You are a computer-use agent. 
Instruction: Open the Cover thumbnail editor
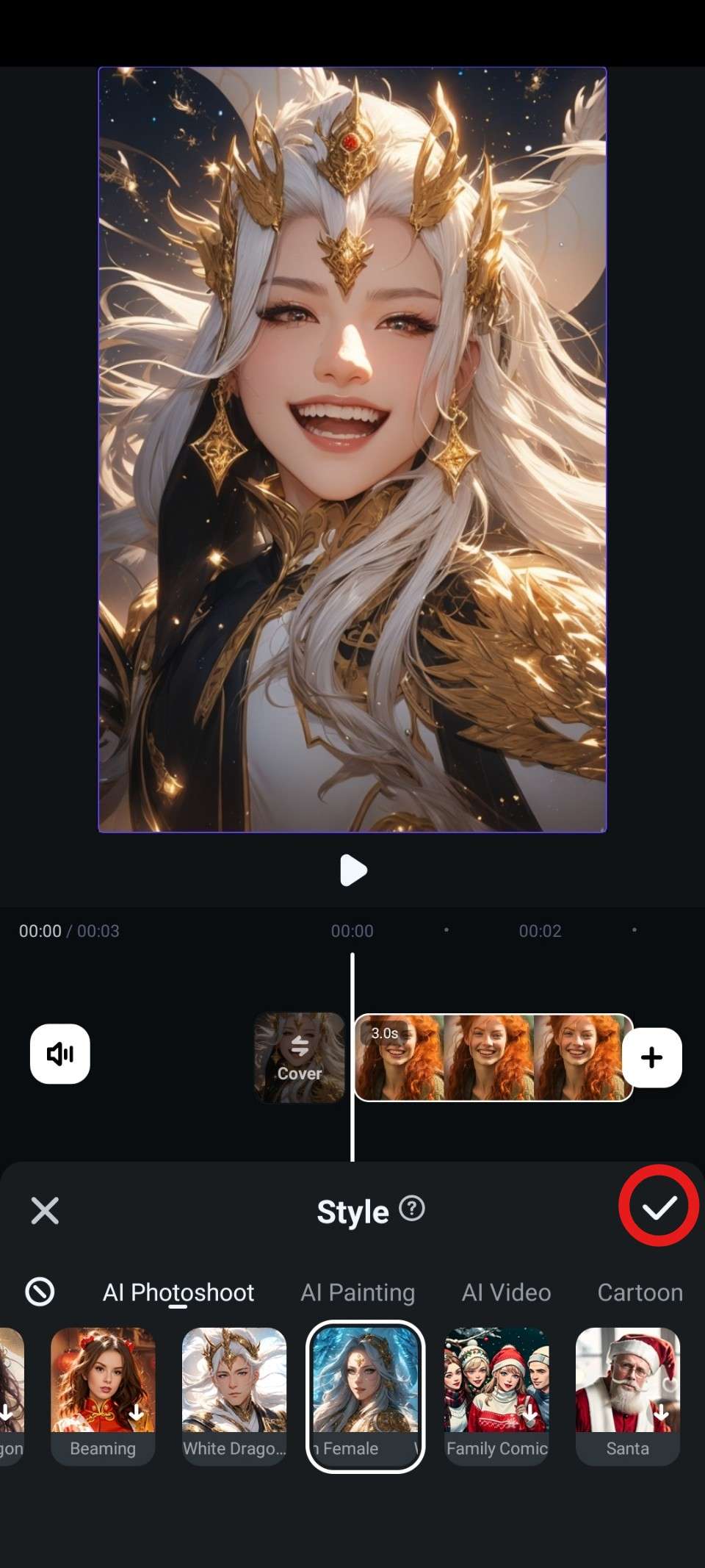point(300,1057)
